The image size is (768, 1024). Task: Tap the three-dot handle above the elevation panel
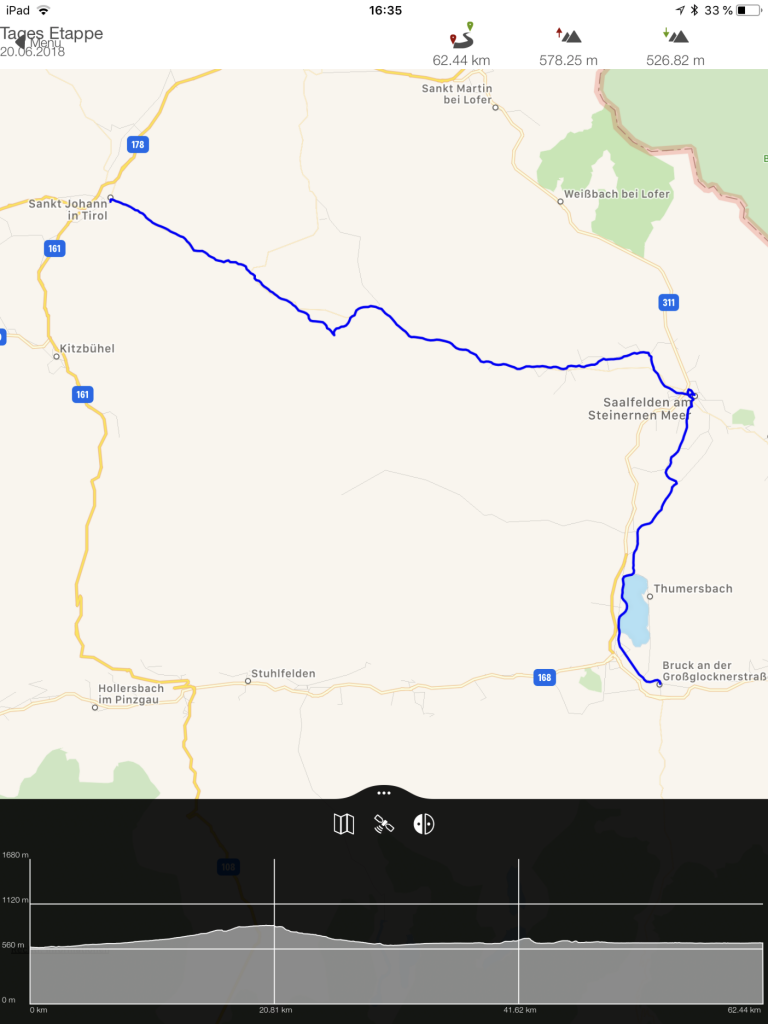(x=384, y=792)
